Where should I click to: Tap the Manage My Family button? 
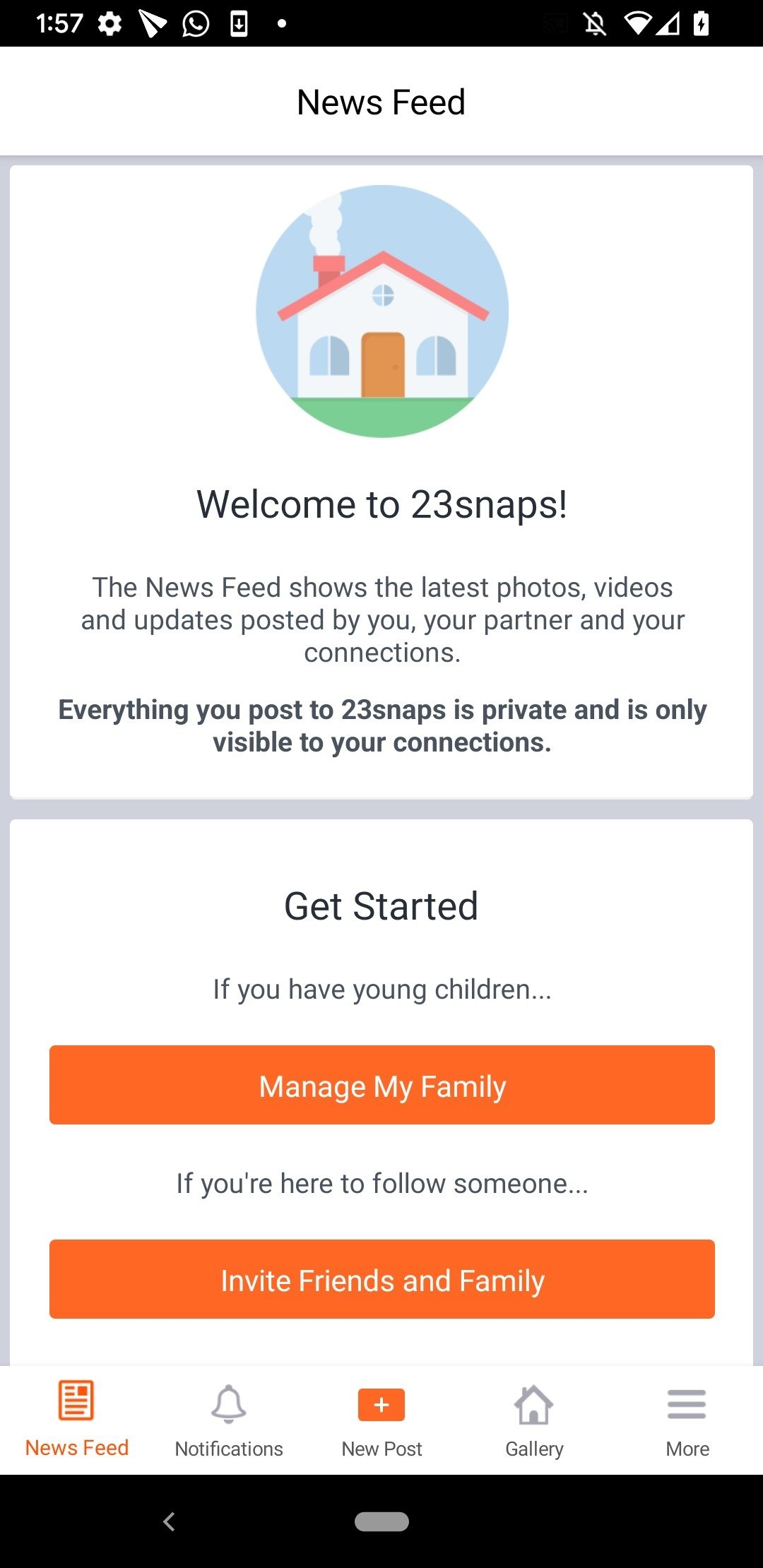click(x=381, y=1085)
